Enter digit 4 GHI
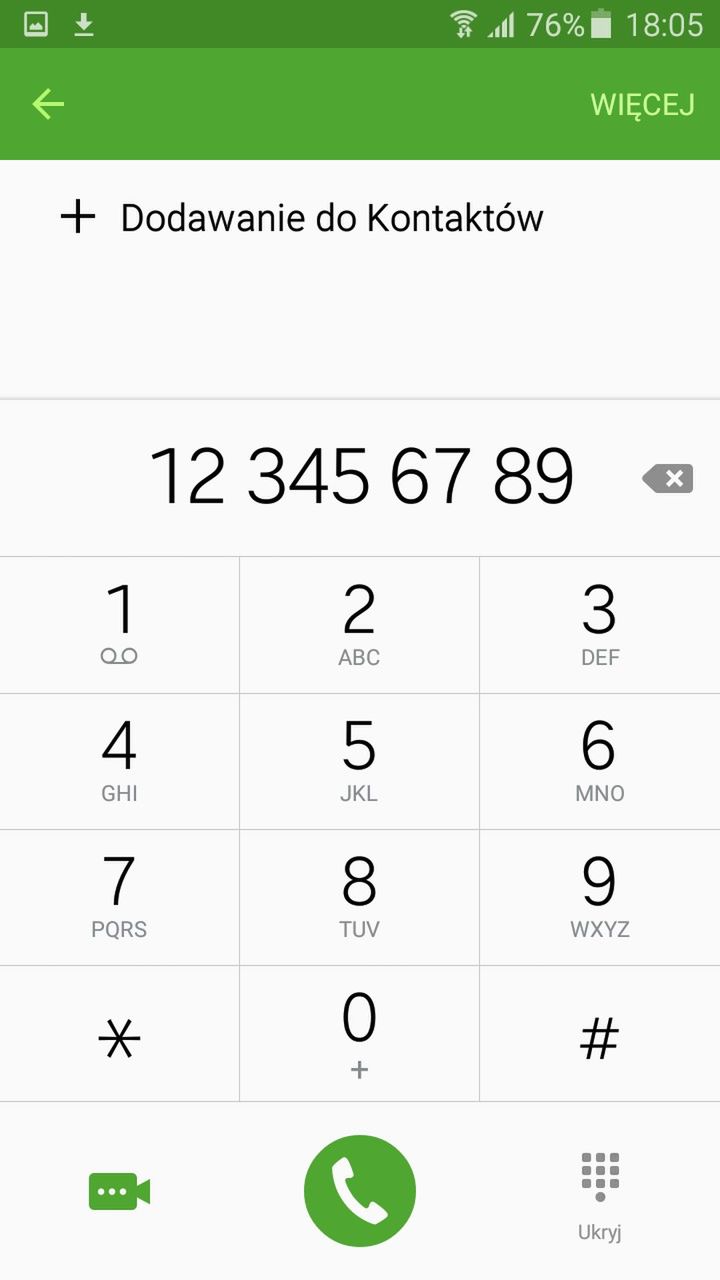The width and height of the screenshot is (720, 1280). 119,761
